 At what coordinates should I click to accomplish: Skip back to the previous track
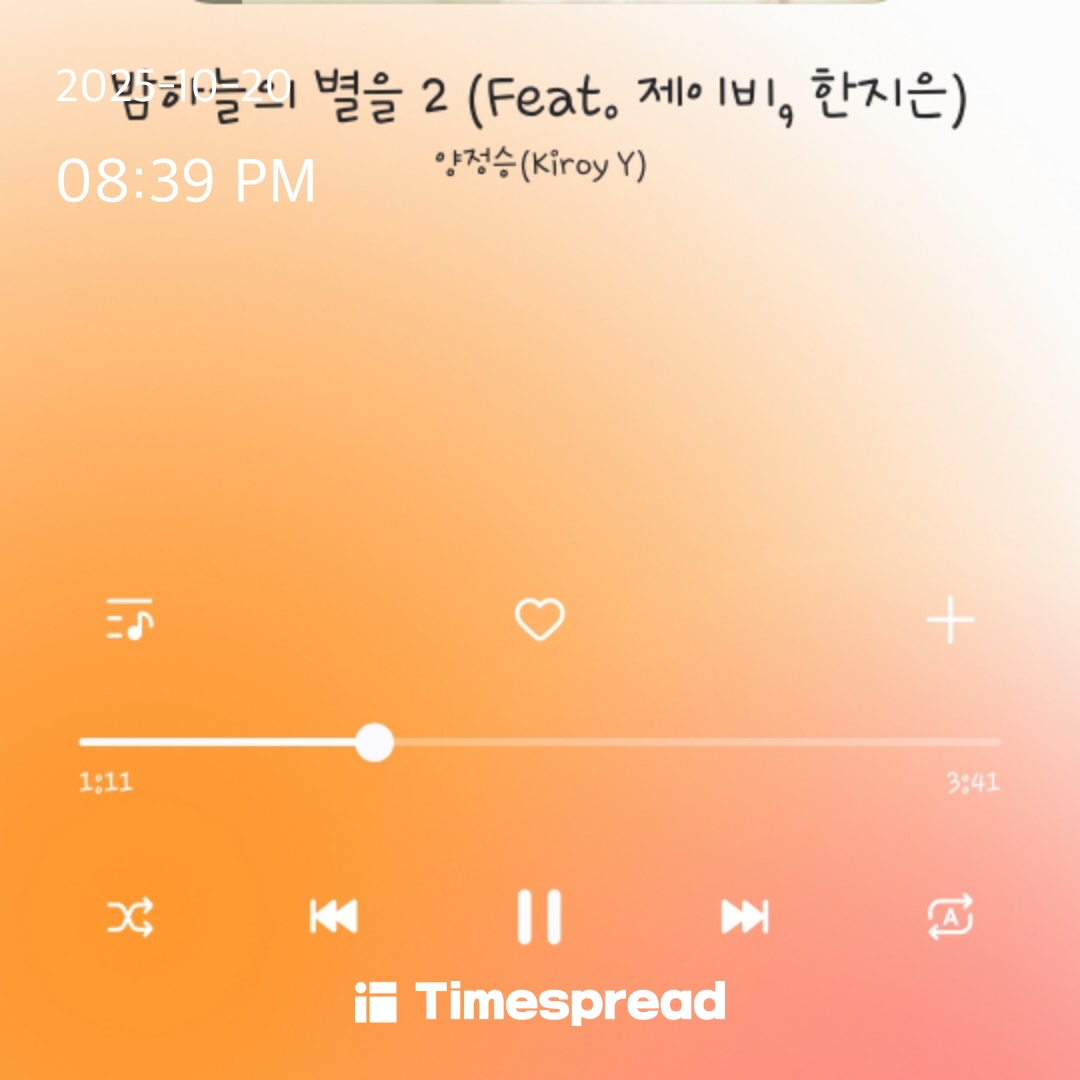pos(334,916)
